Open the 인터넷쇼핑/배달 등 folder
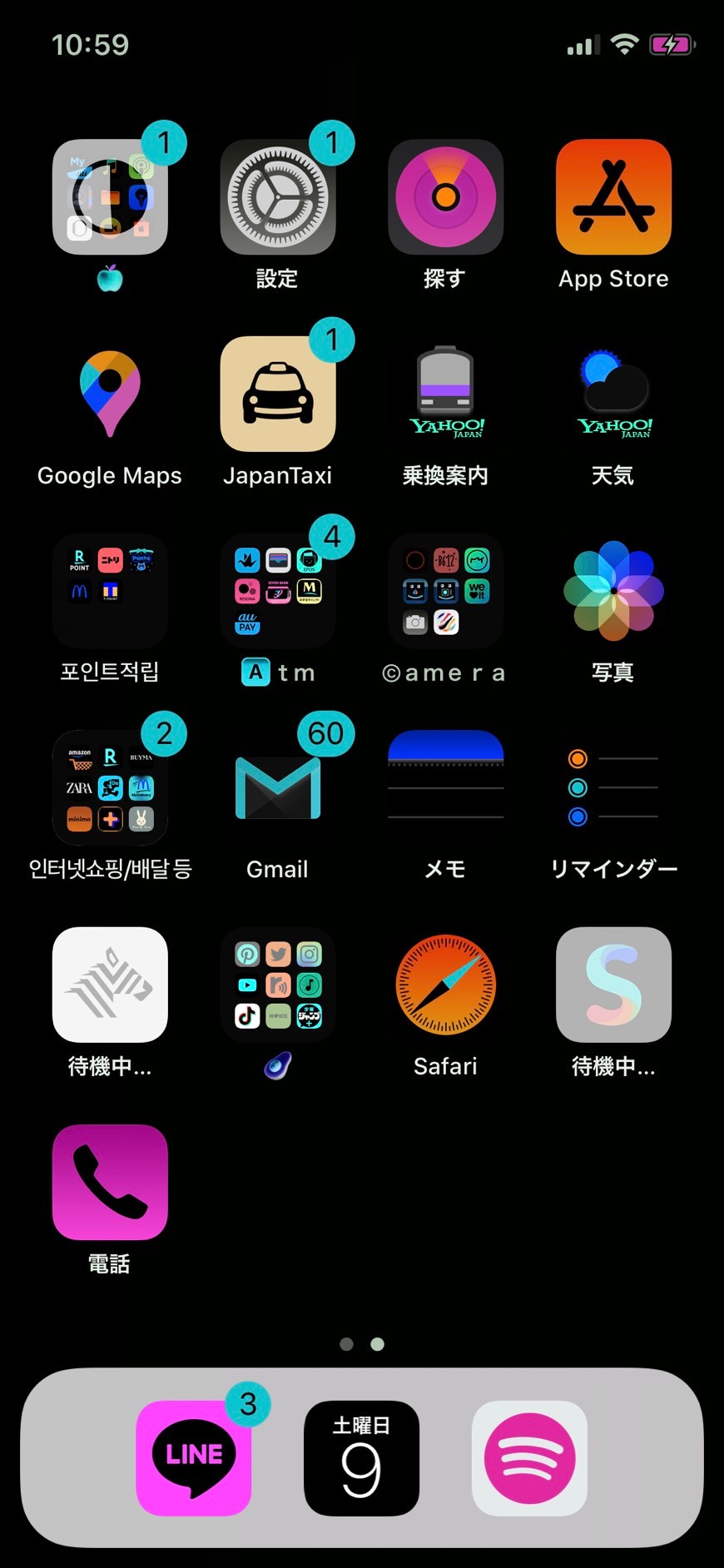Screen dimensions: 724x1568 (110, 788)
